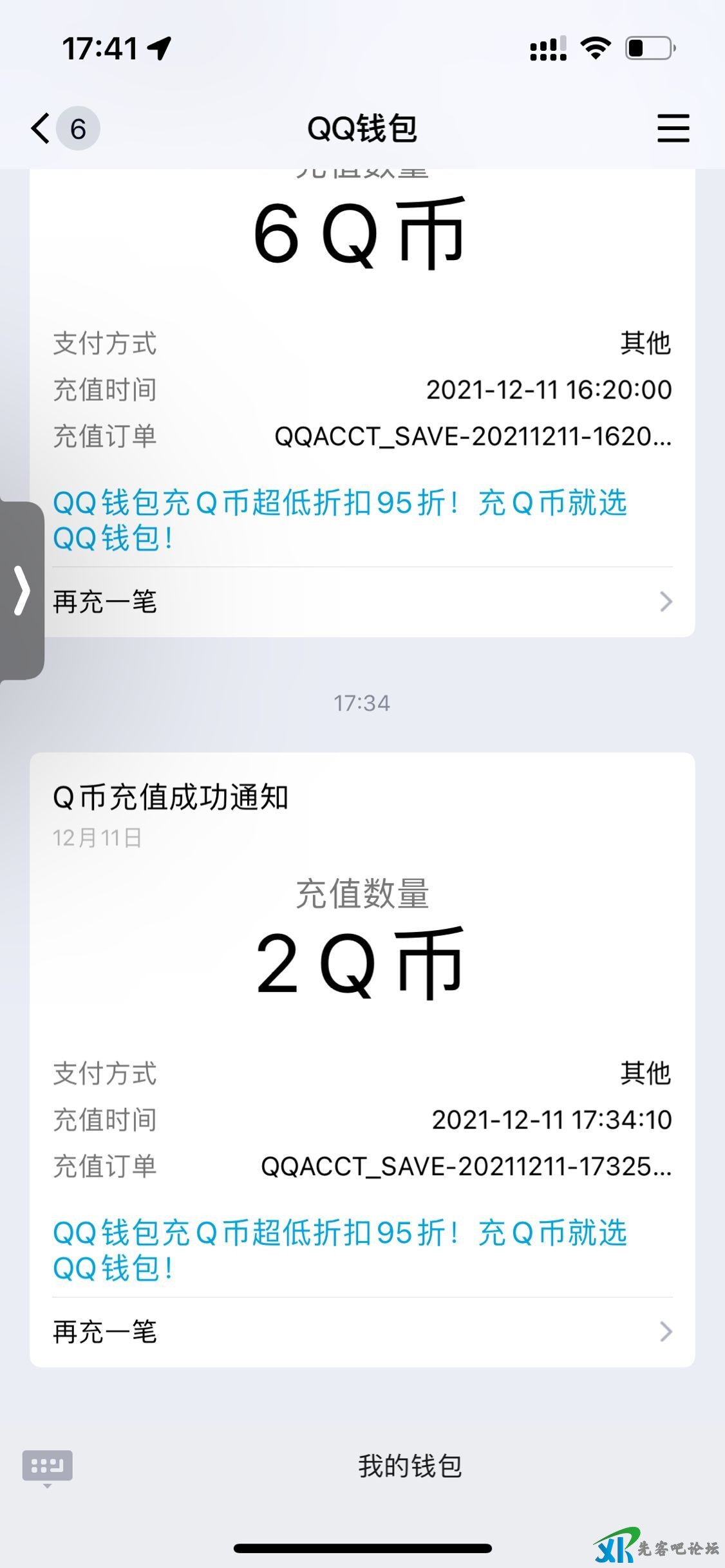This screenshot has width=725, height=1568.
Task: Open the 95折 promo link in 6 Q币 card
Action: (x=339, y=520)
